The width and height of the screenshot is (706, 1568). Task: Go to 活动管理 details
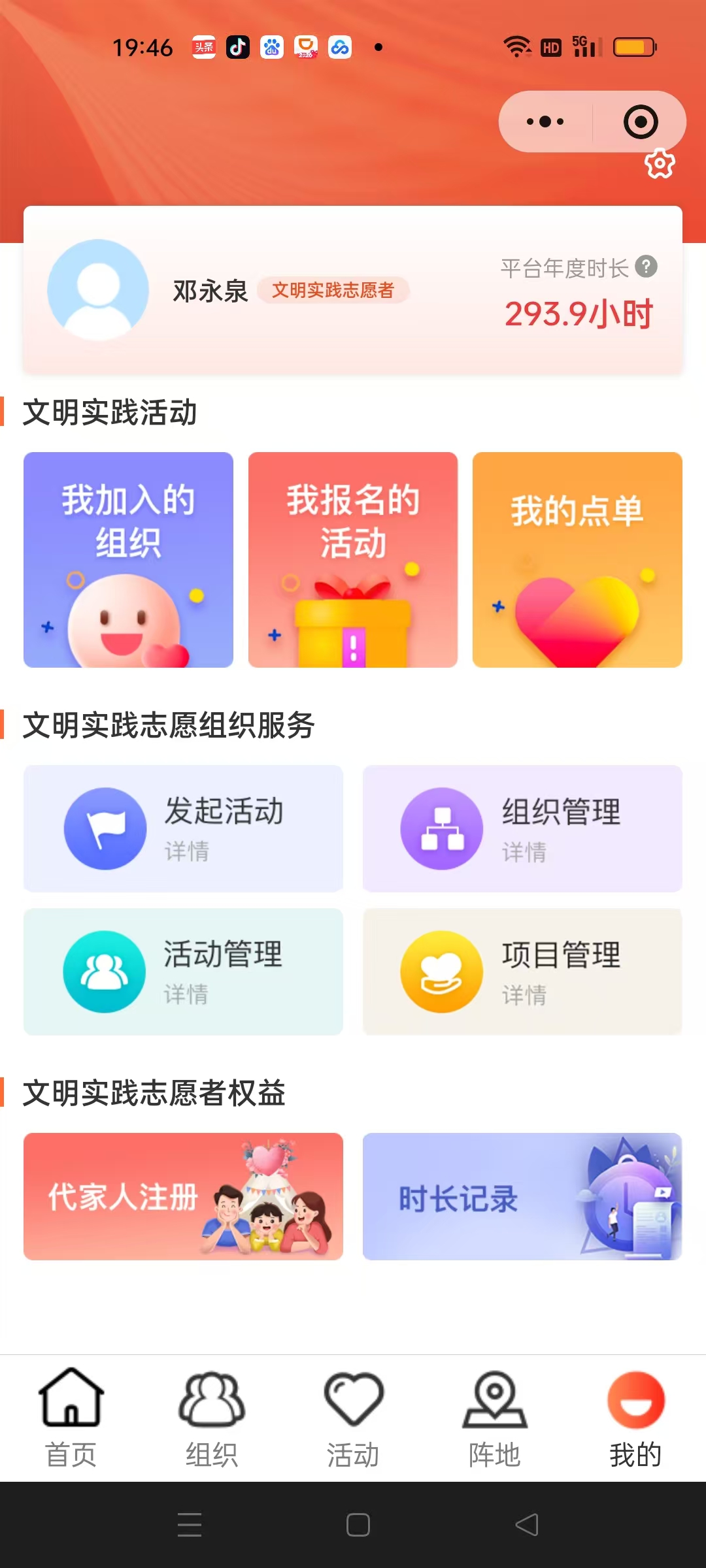[183, 972]
